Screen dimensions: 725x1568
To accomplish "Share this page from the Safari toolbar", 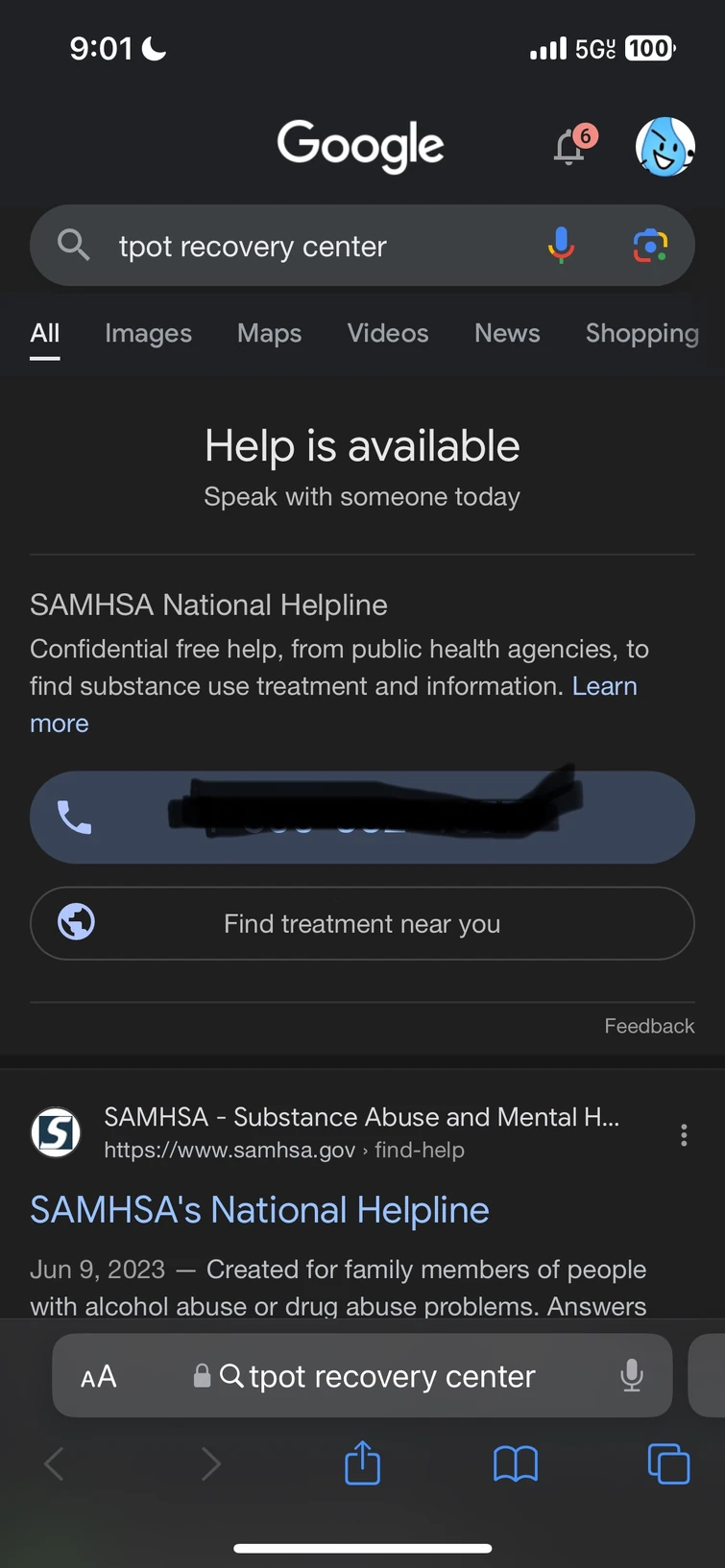I will coord(362,1464).
